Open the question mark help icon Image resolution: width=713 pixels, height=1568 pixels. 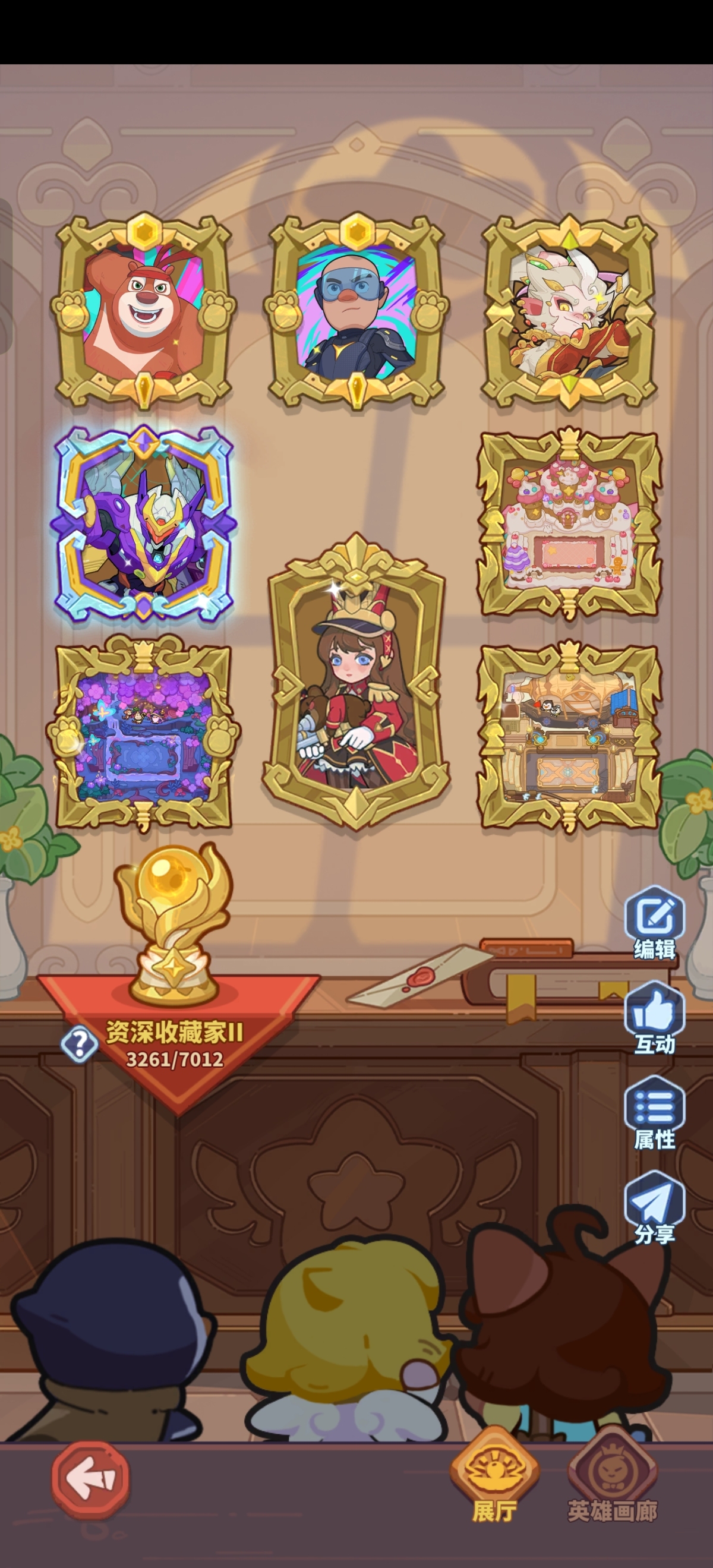(x=80, y=1044)
